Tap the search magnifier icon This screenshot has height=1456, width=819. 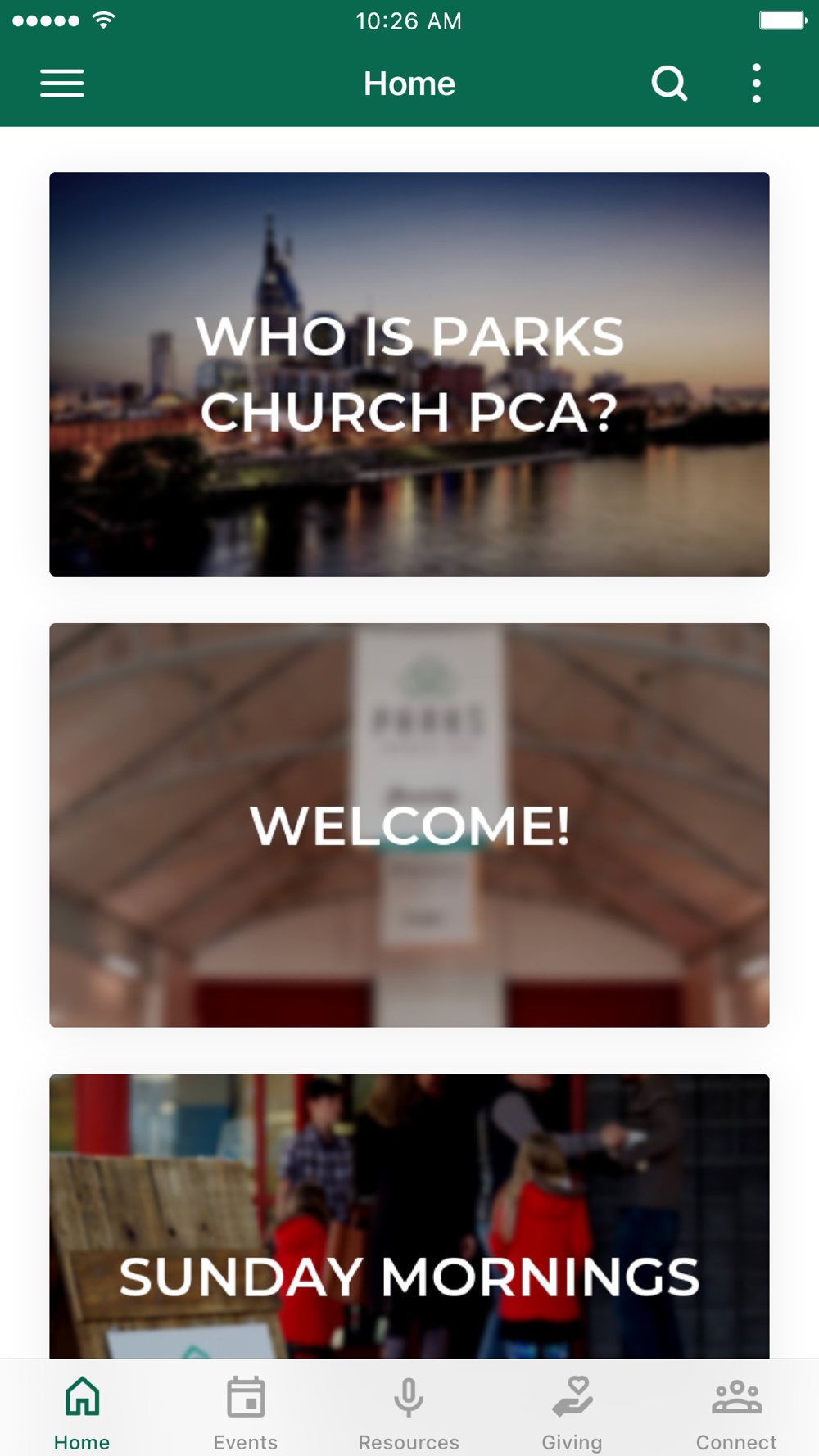(669, 84)
